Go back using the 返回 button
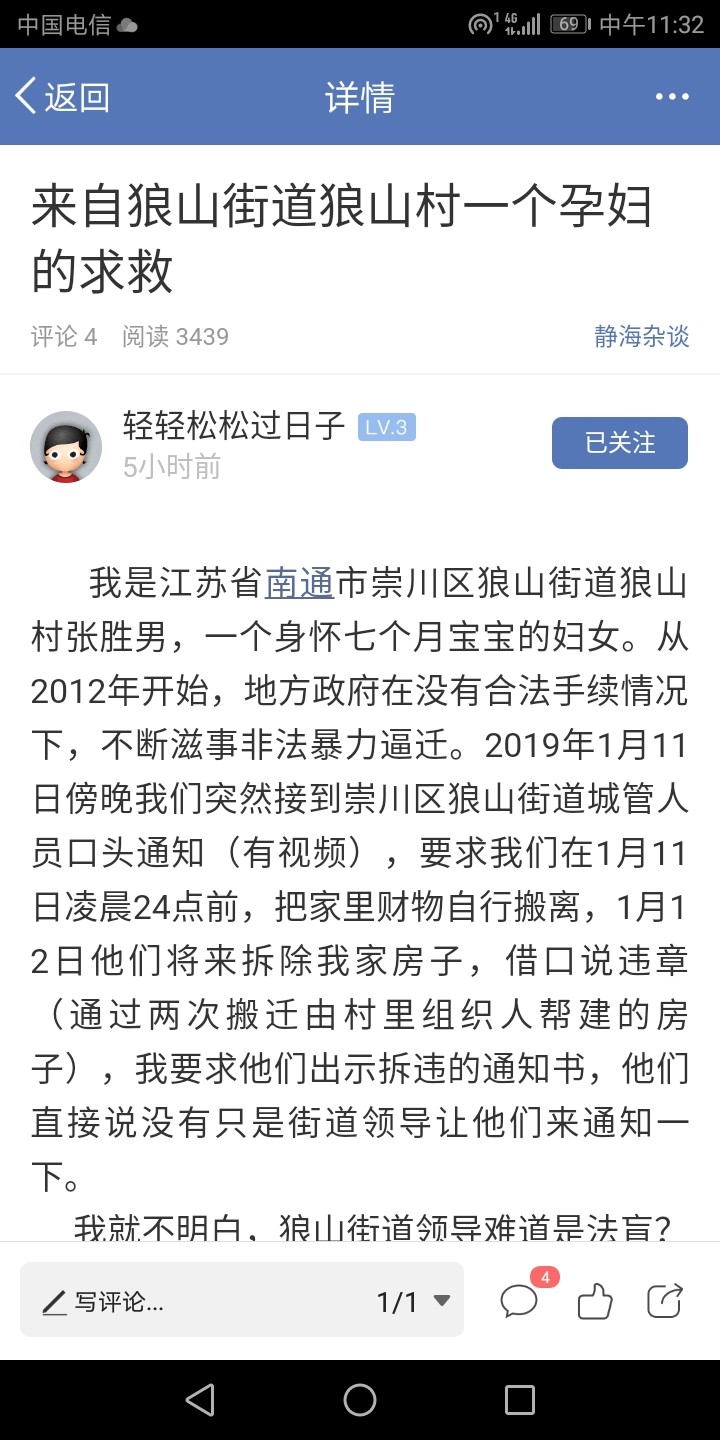The height and width of the screenshot is (1440, 720). coord(62,97)
